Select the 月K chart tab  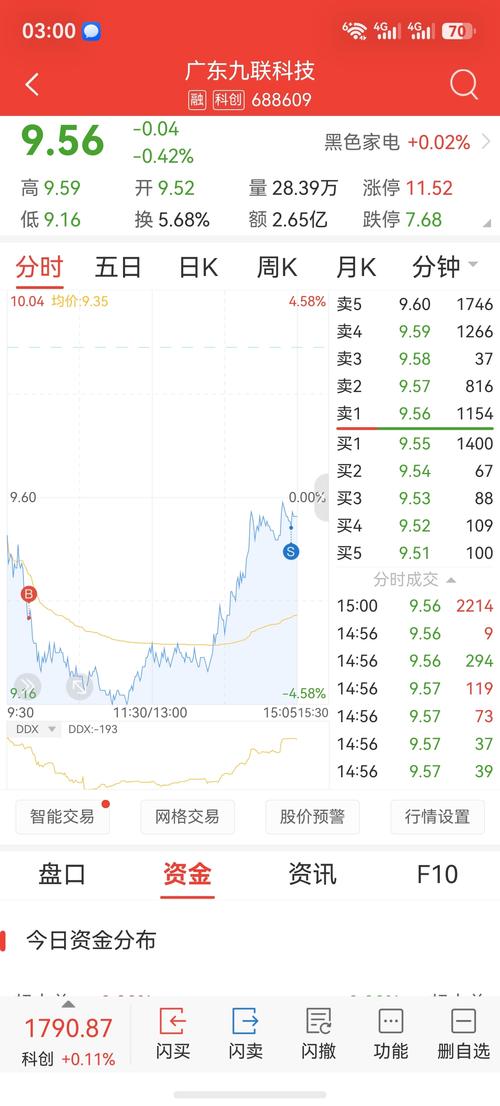(x=356, y=267)
